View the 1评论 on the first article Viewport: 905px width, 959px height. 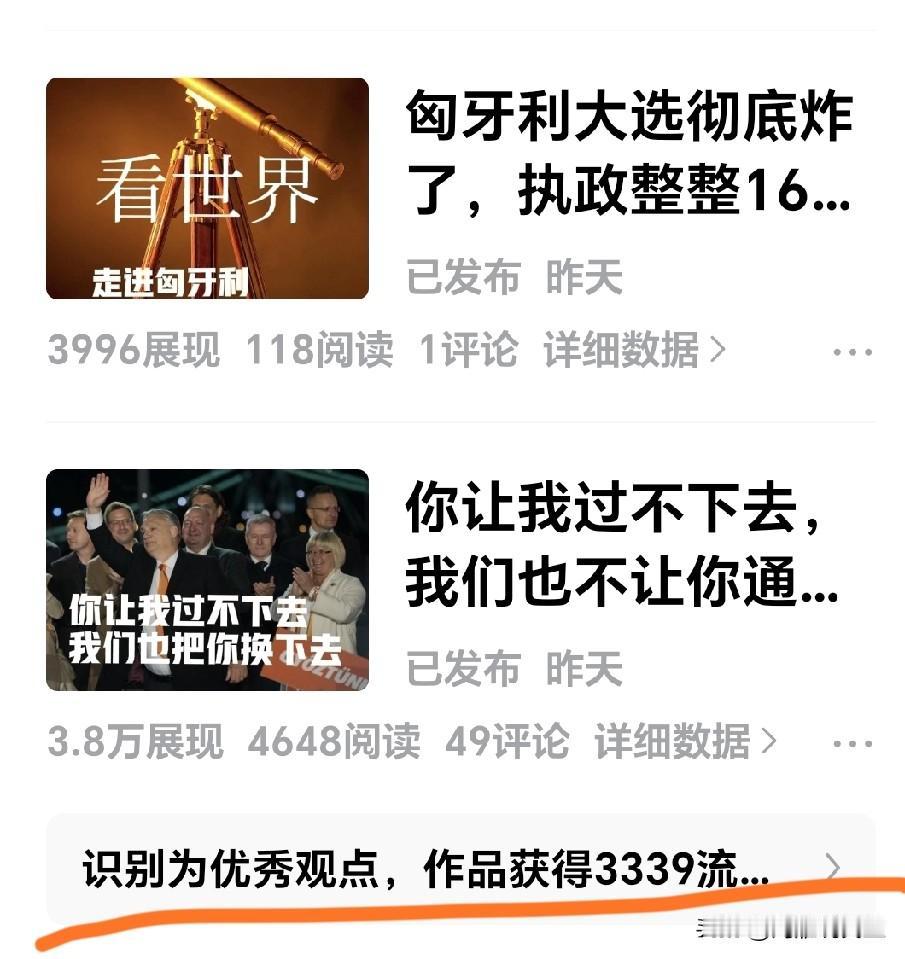click(468, 350)
